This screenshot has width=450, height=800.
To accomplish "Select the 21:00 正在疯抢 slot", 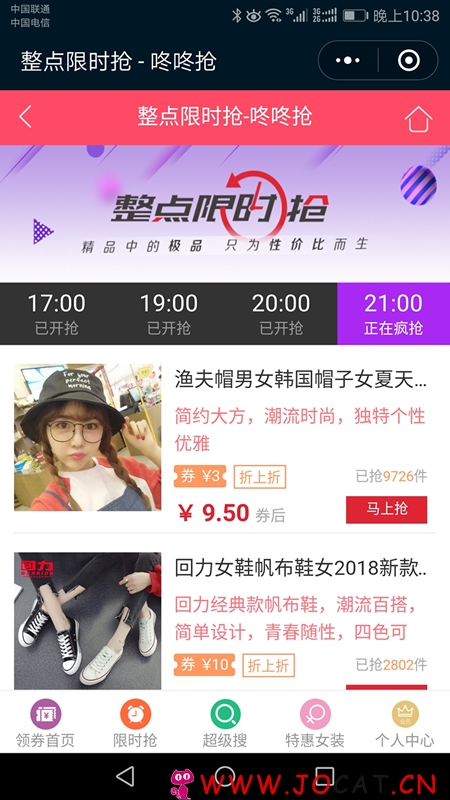I will (393, 314).
